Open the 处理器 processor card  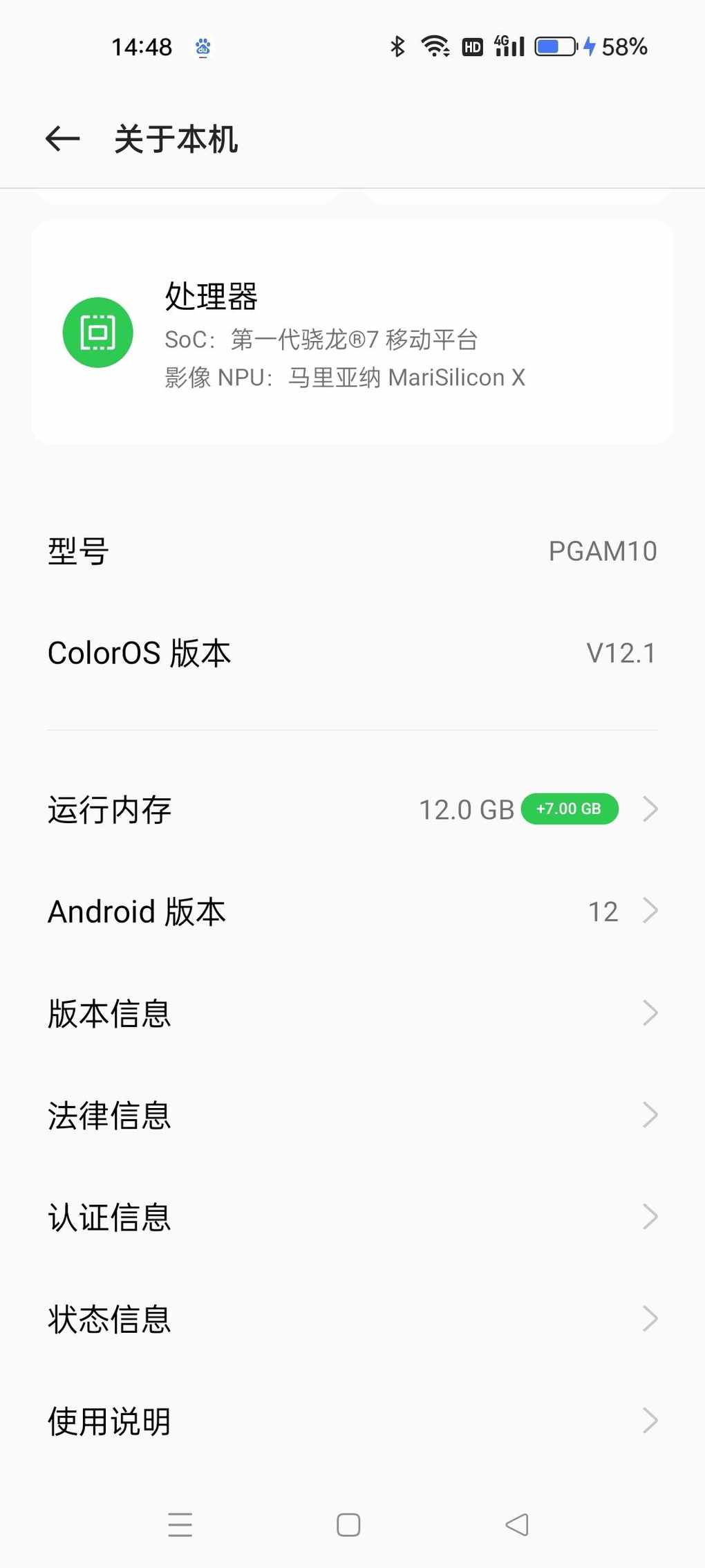click(x=352, y=333)
